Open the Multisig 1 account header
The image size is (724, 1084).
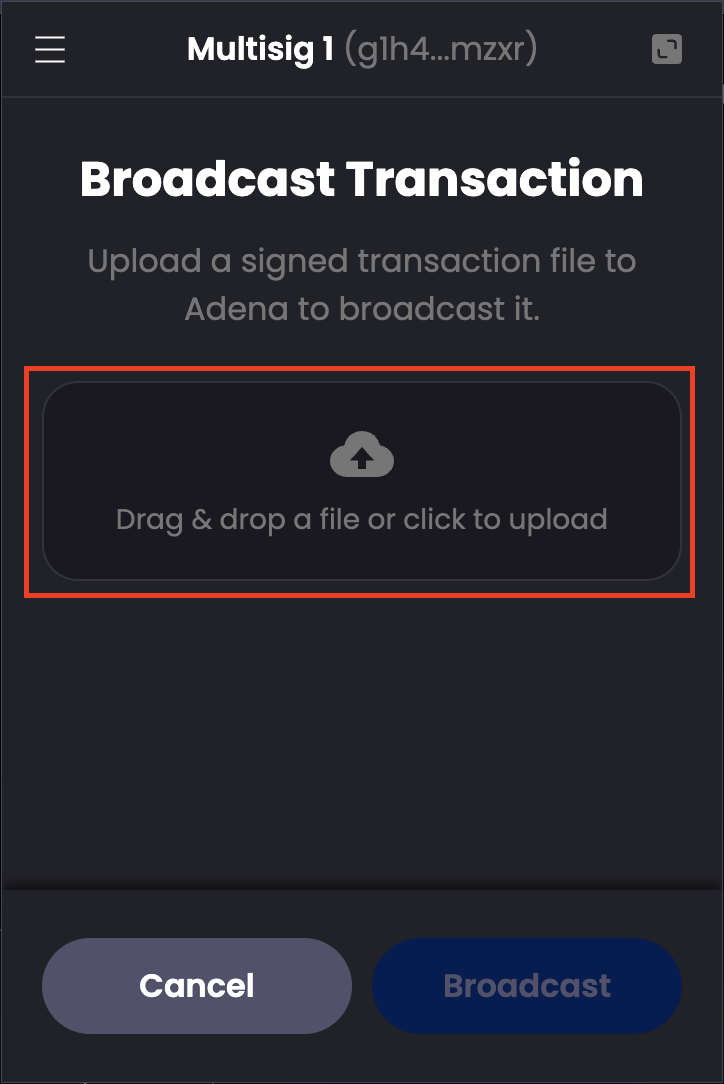(361, 49)
